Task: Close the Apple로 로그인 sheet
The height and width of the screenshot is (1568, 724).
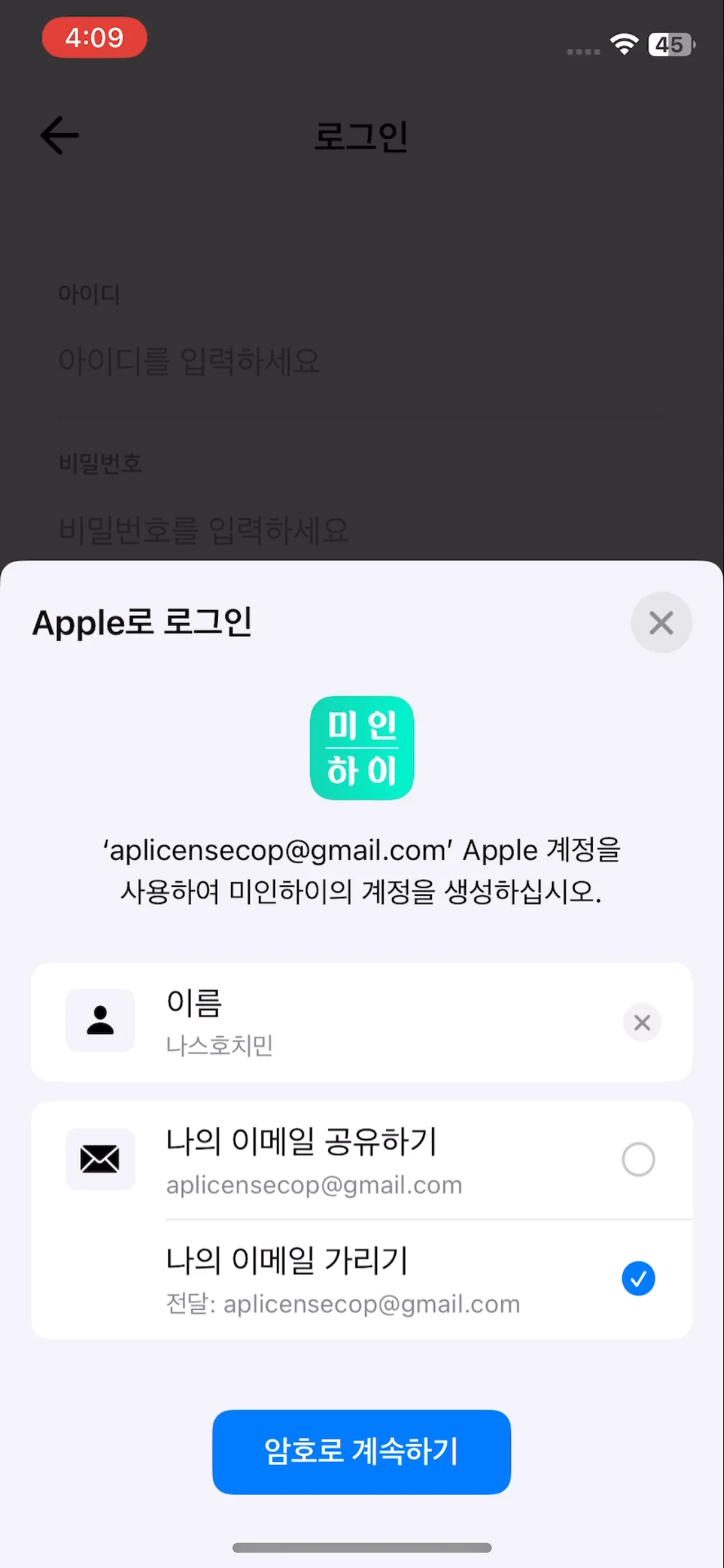Action: [x=661, y=623]
